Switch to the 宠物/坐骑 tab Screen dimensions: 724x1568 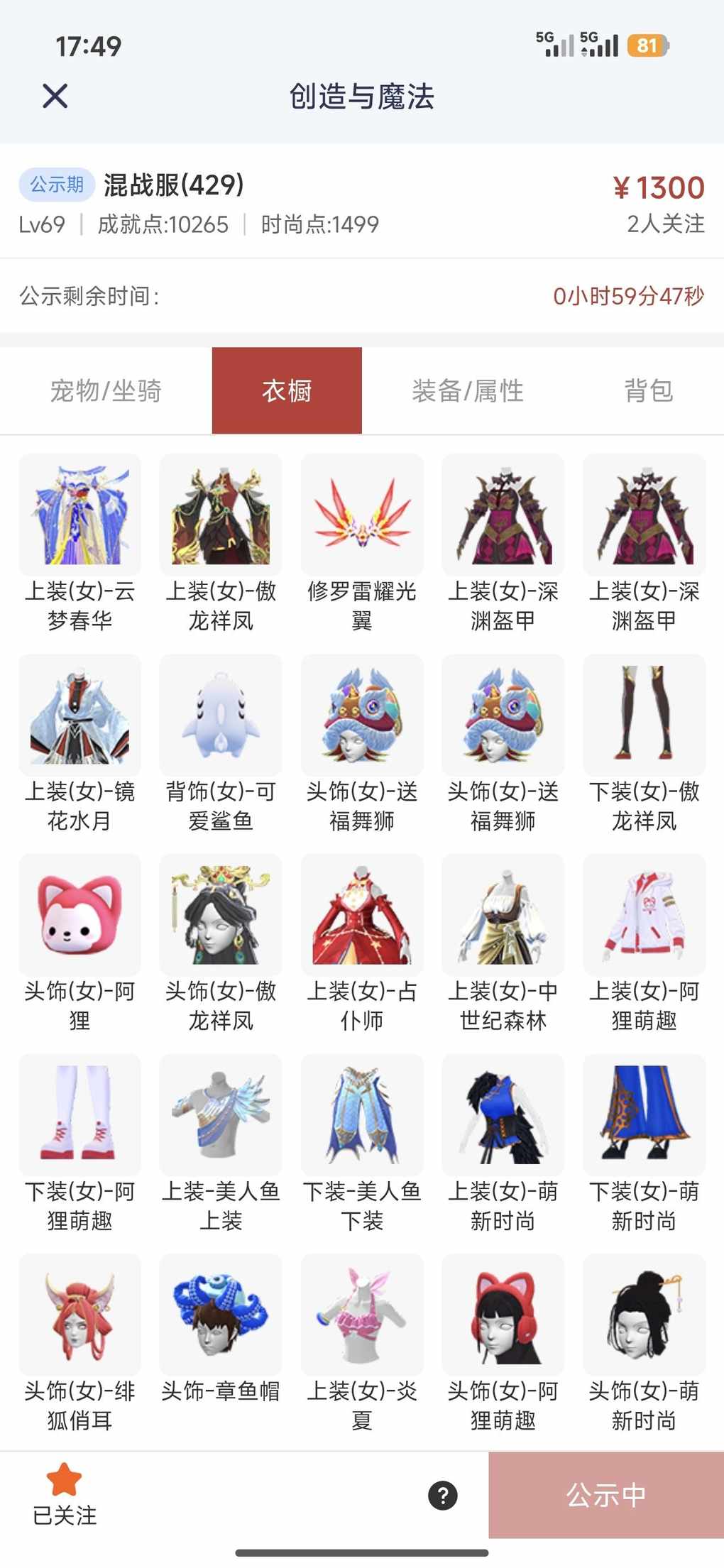pos(106,390)
